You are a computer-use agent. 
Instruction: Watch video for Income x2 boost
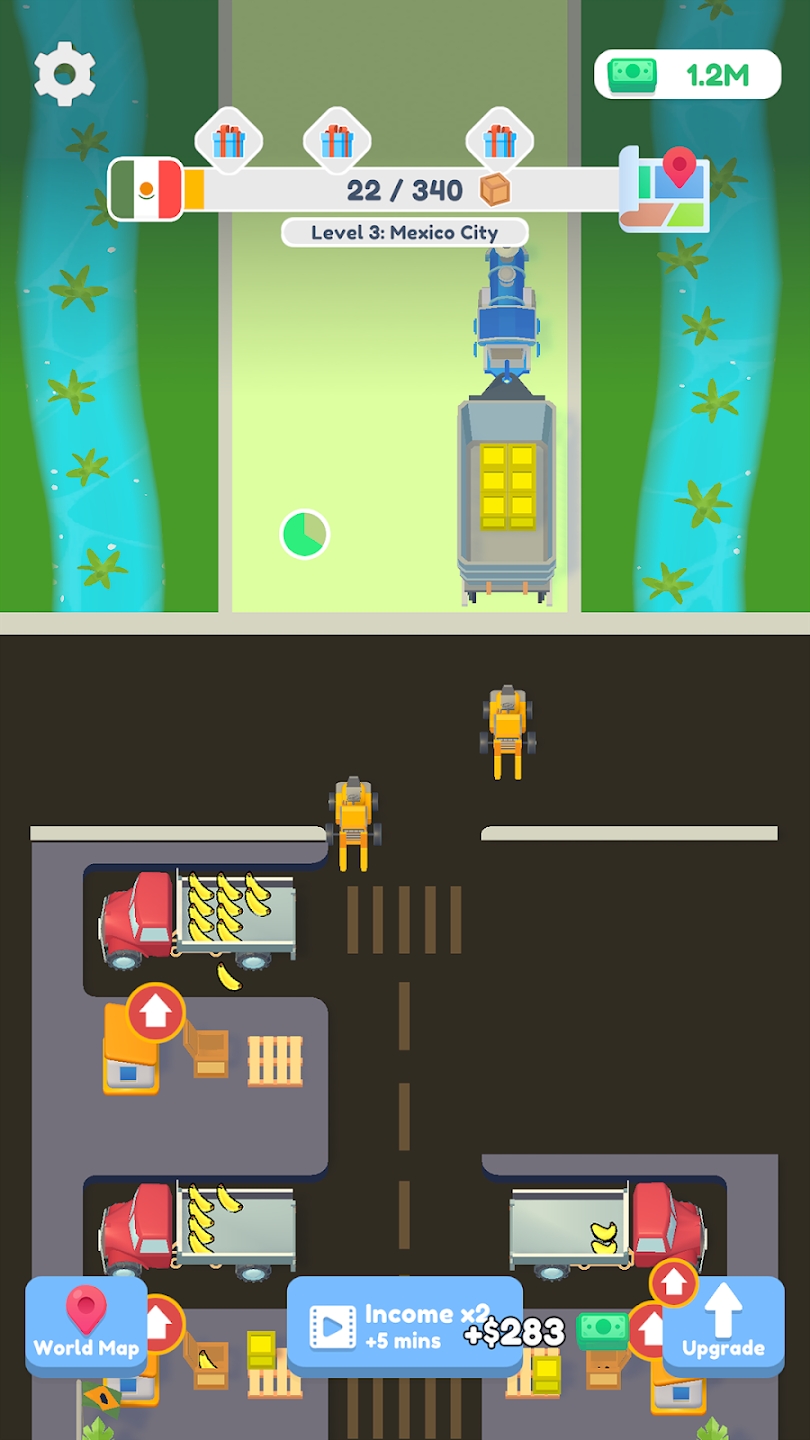point(404,1326)
